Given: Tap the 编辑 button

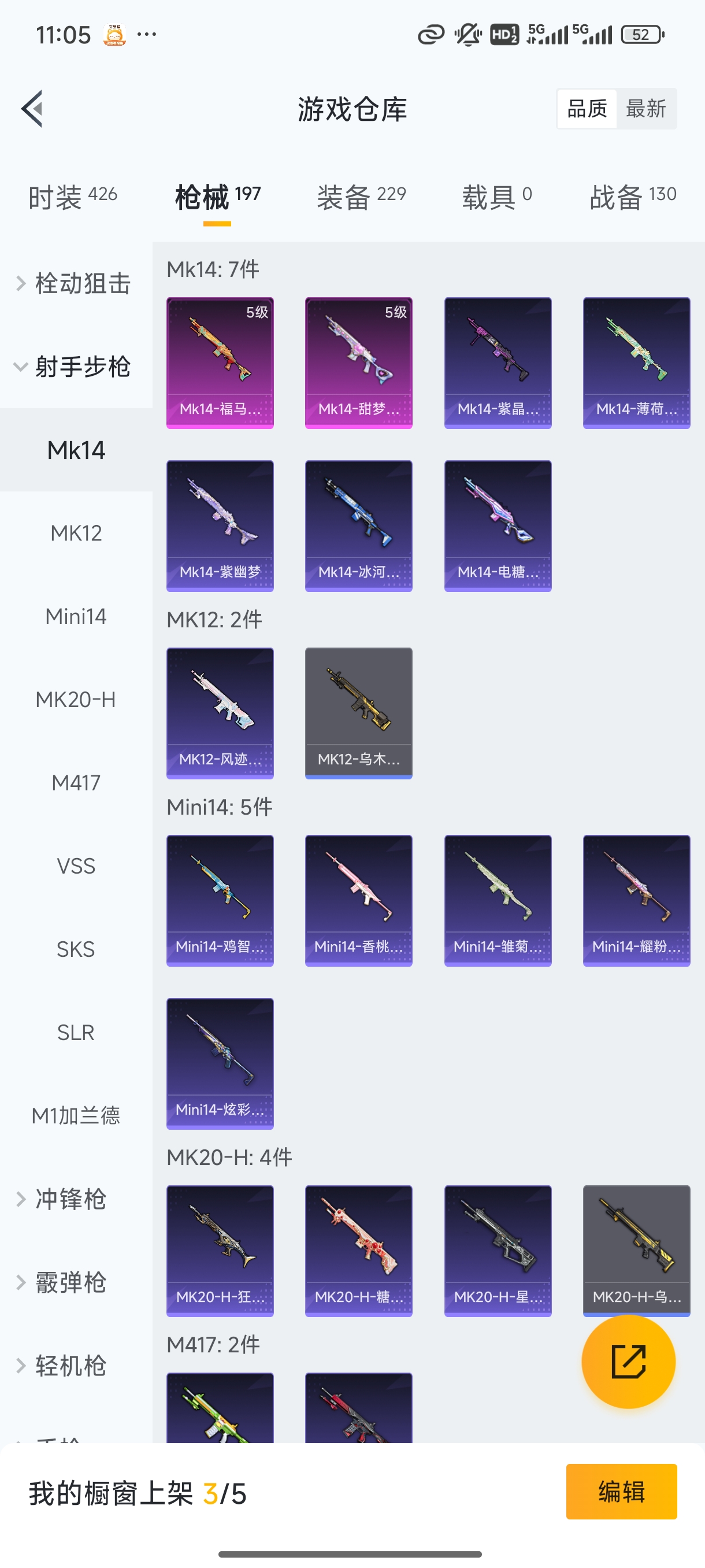Looking at the screenshot, I should [x=621, y=1491].
